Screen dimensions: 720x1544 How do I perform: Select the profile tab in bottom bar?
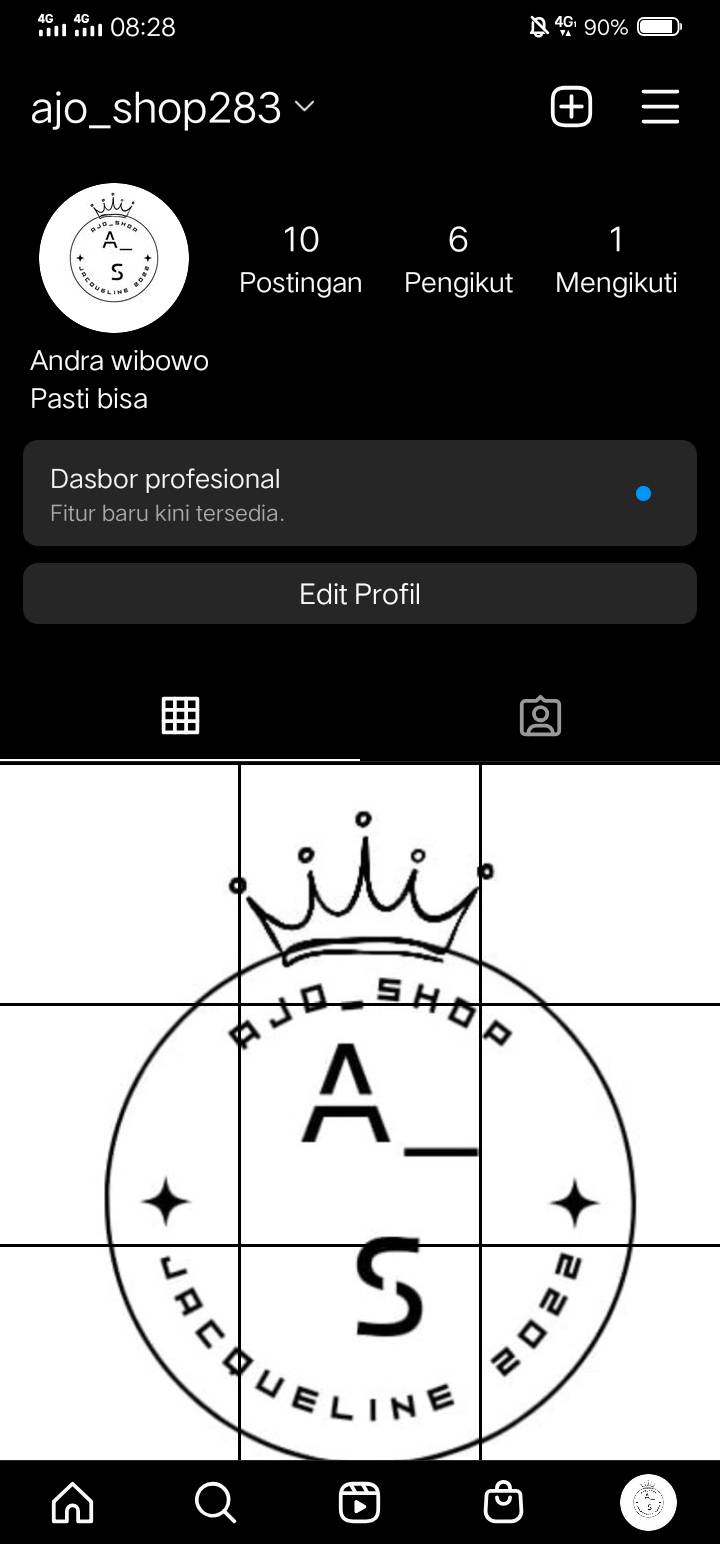(648, 1502)
